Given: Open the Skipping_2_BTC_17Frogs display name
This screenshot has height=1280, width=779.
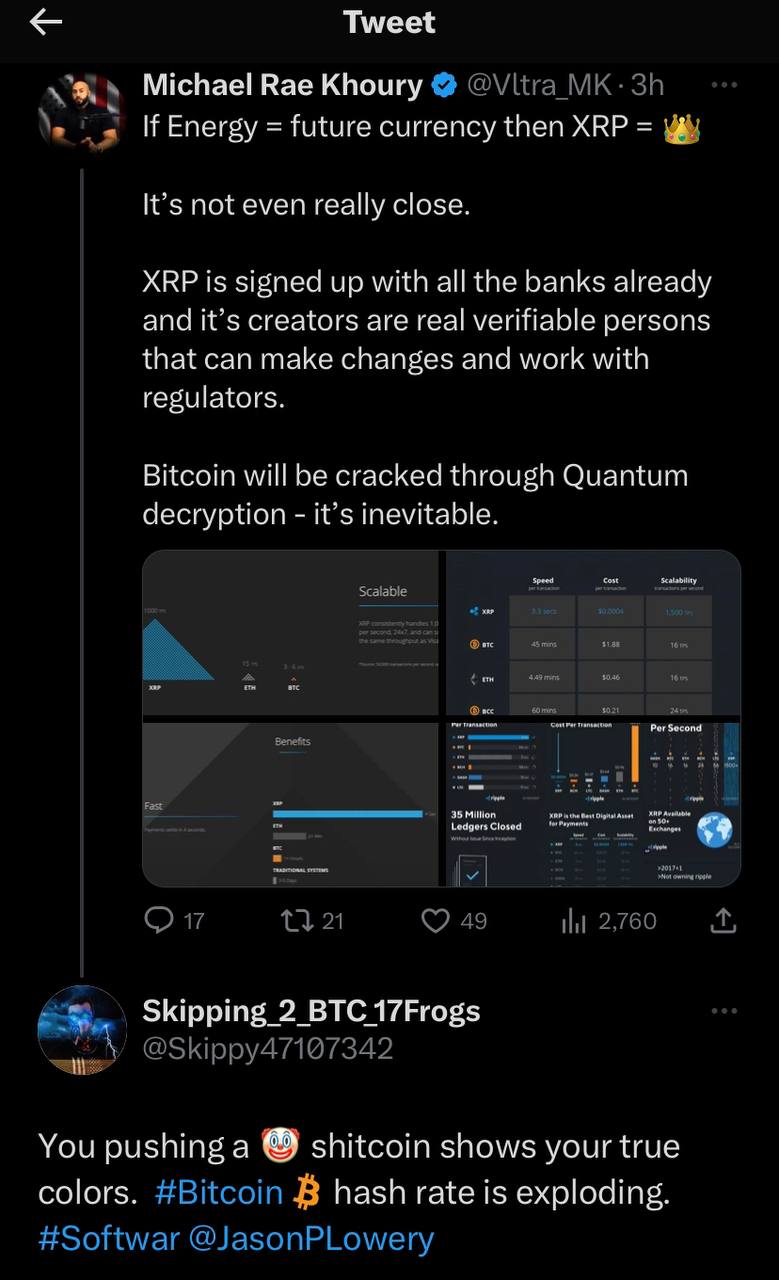Looking at the screenshot, I should [312, 1011].
